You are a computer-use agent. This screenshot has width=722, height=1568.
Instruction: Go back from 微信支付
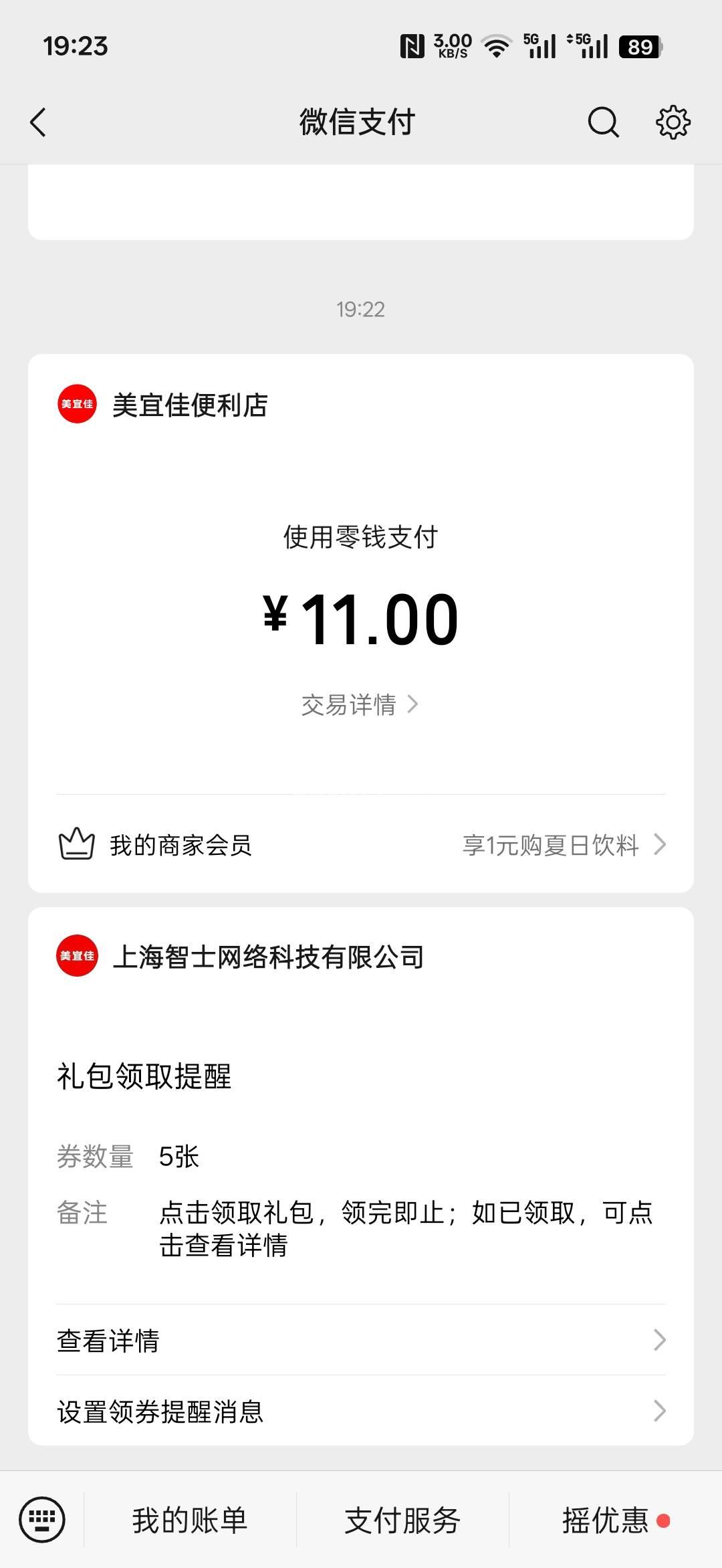(39, 122)
